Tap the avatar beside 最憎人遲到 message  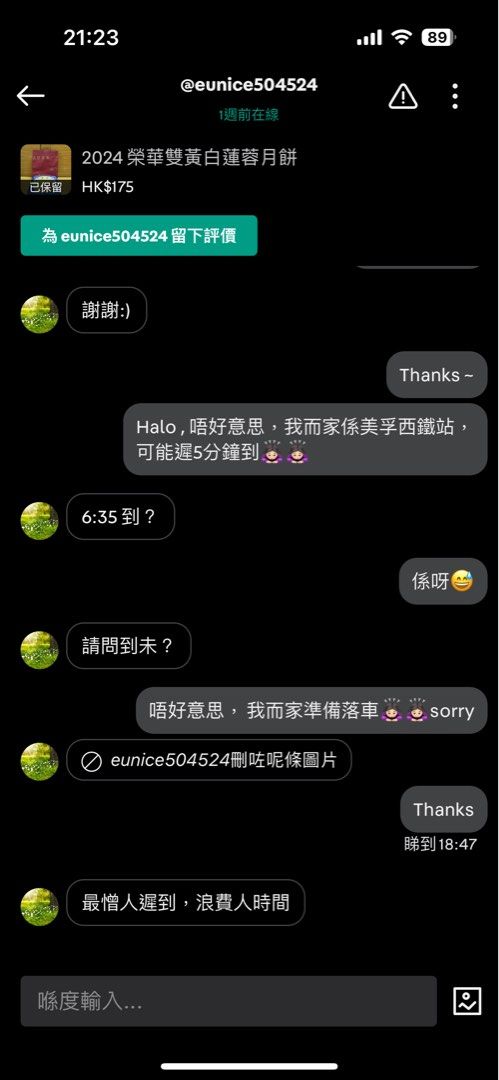[39, 906]
